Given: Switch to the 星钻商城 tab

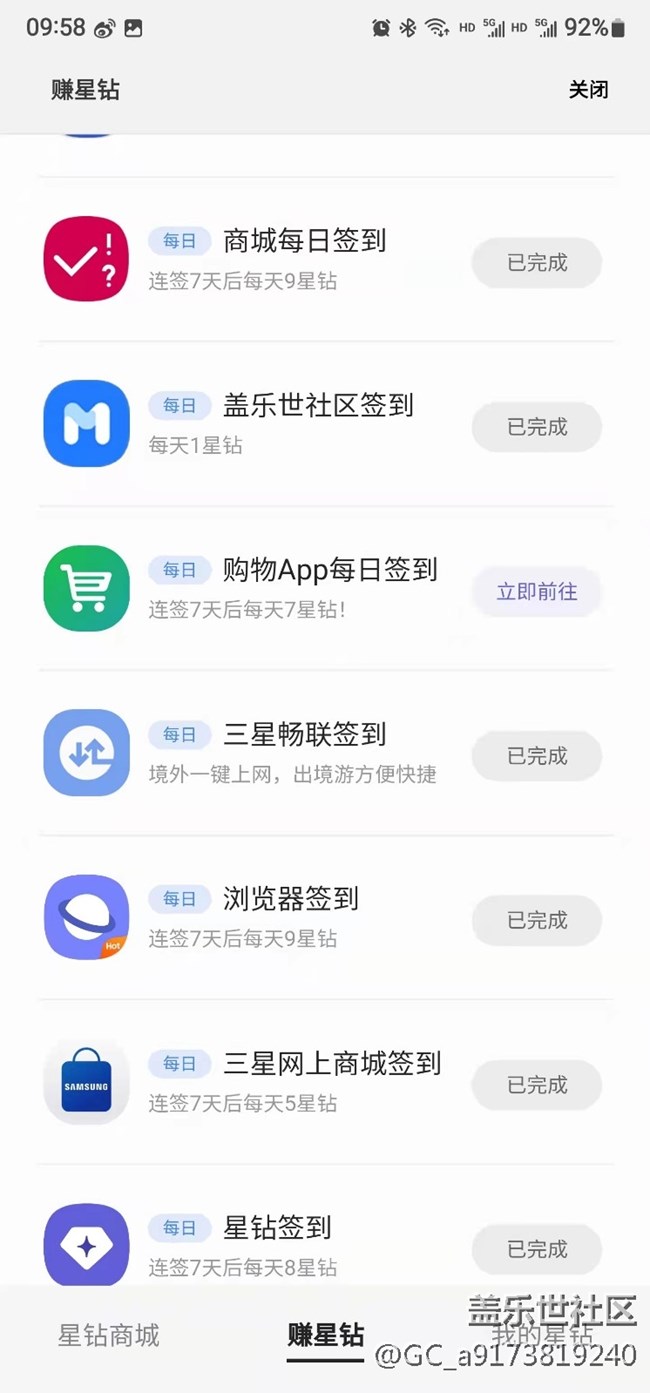Looking at the screenshot, I should coord(108,1336).
